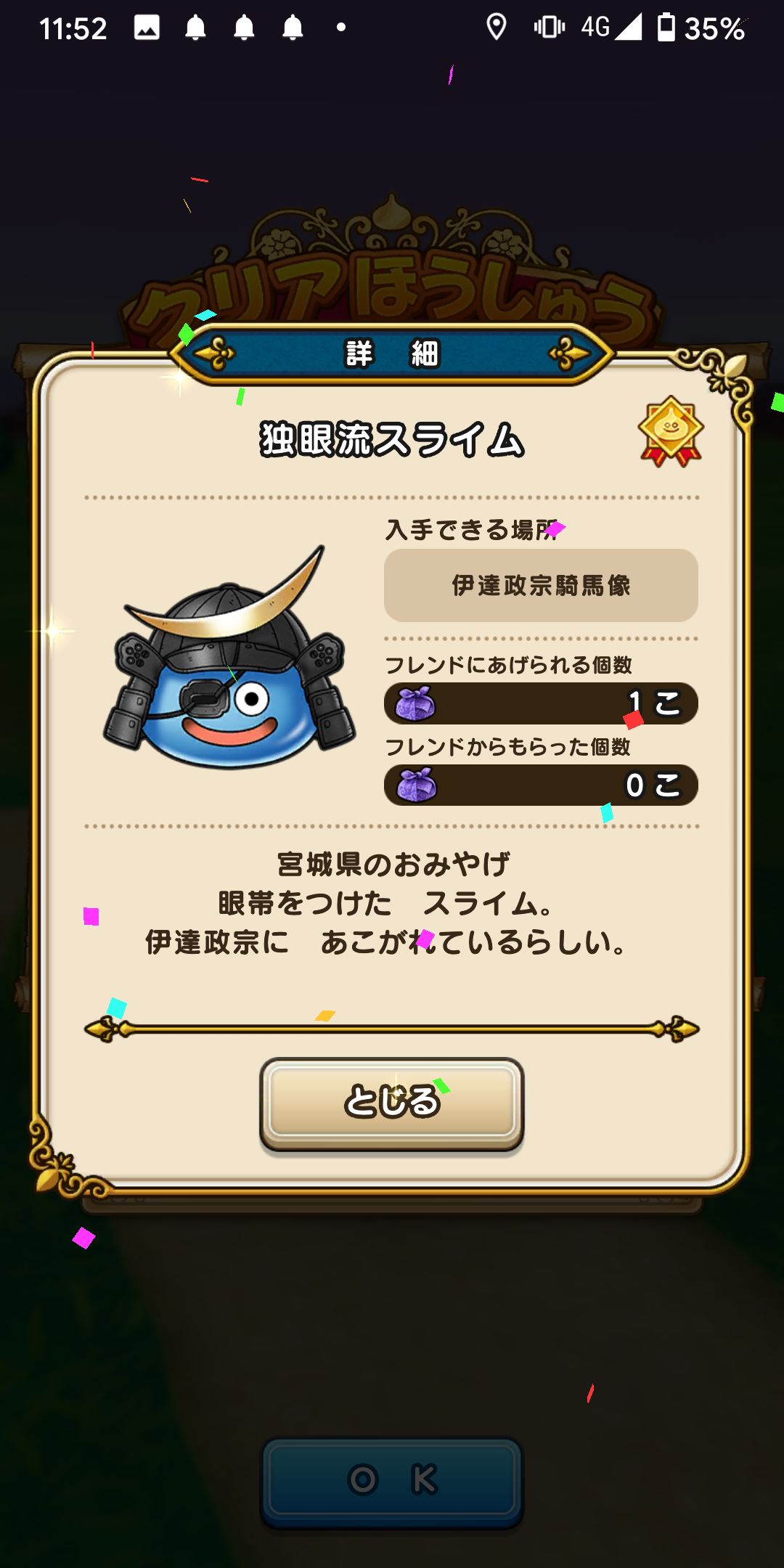
Task: Tap the right fleur-de-lis ornament on the detail banner
Action: (568, 354)
